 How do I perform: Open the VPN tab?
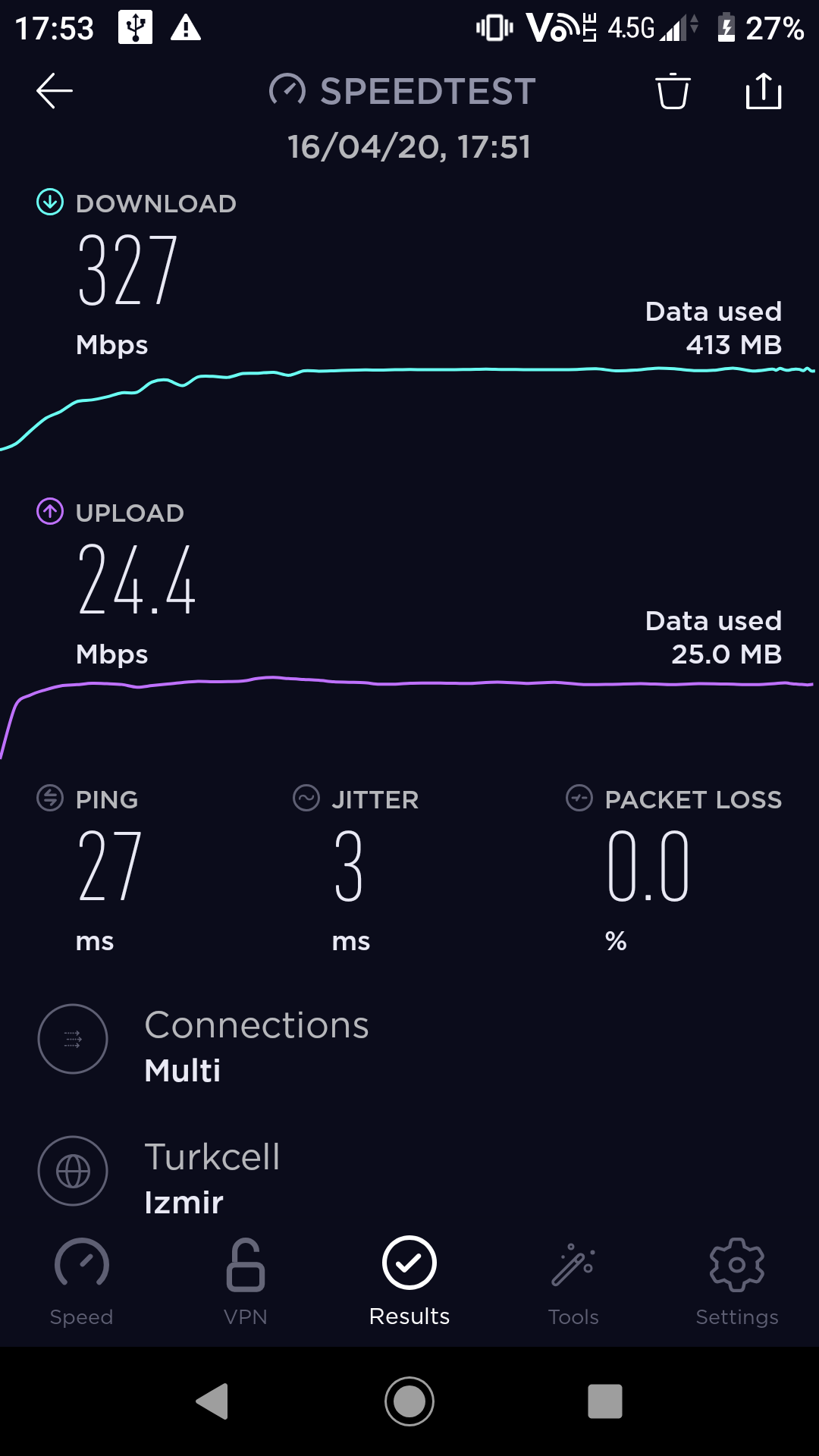tap(246, 1282)
